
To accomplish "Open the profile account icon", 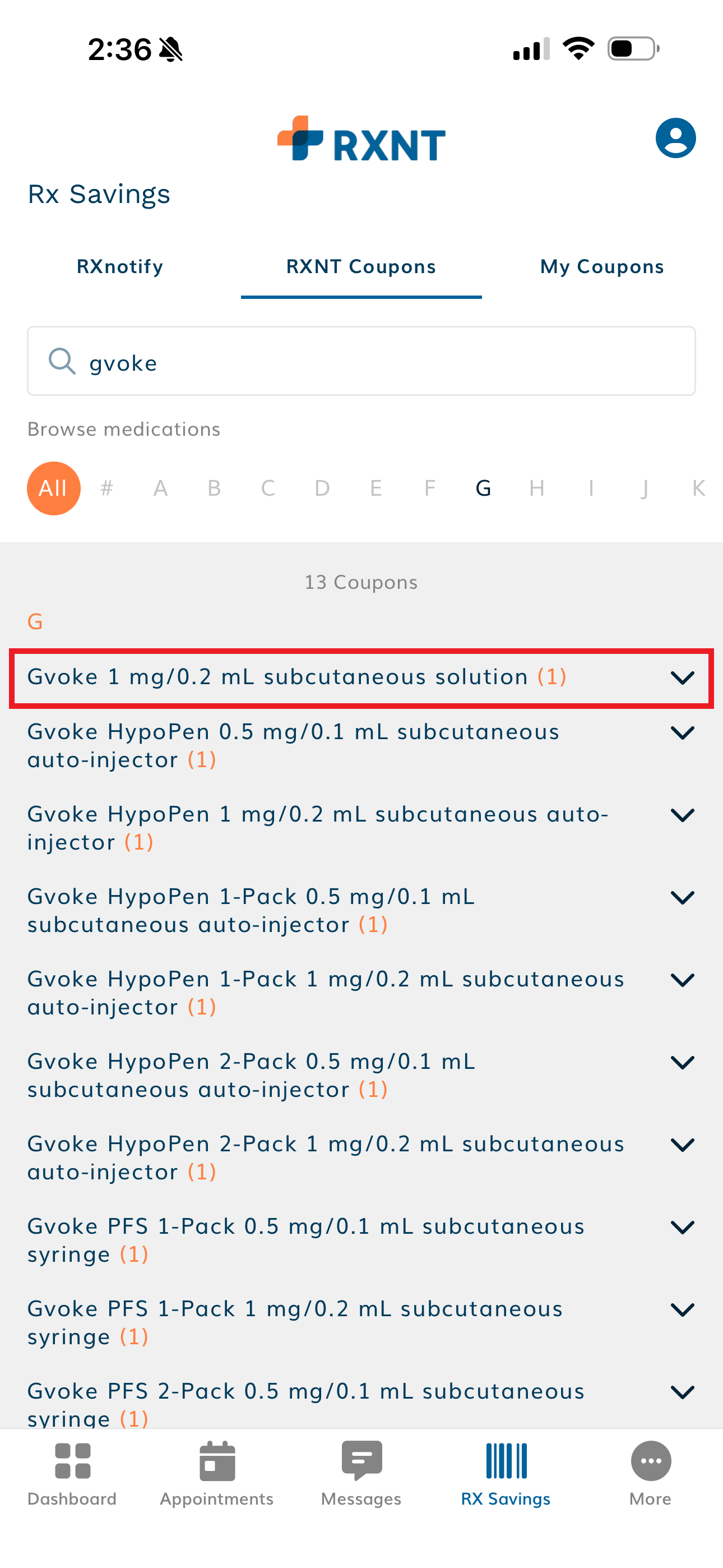I will click(675, 138).
